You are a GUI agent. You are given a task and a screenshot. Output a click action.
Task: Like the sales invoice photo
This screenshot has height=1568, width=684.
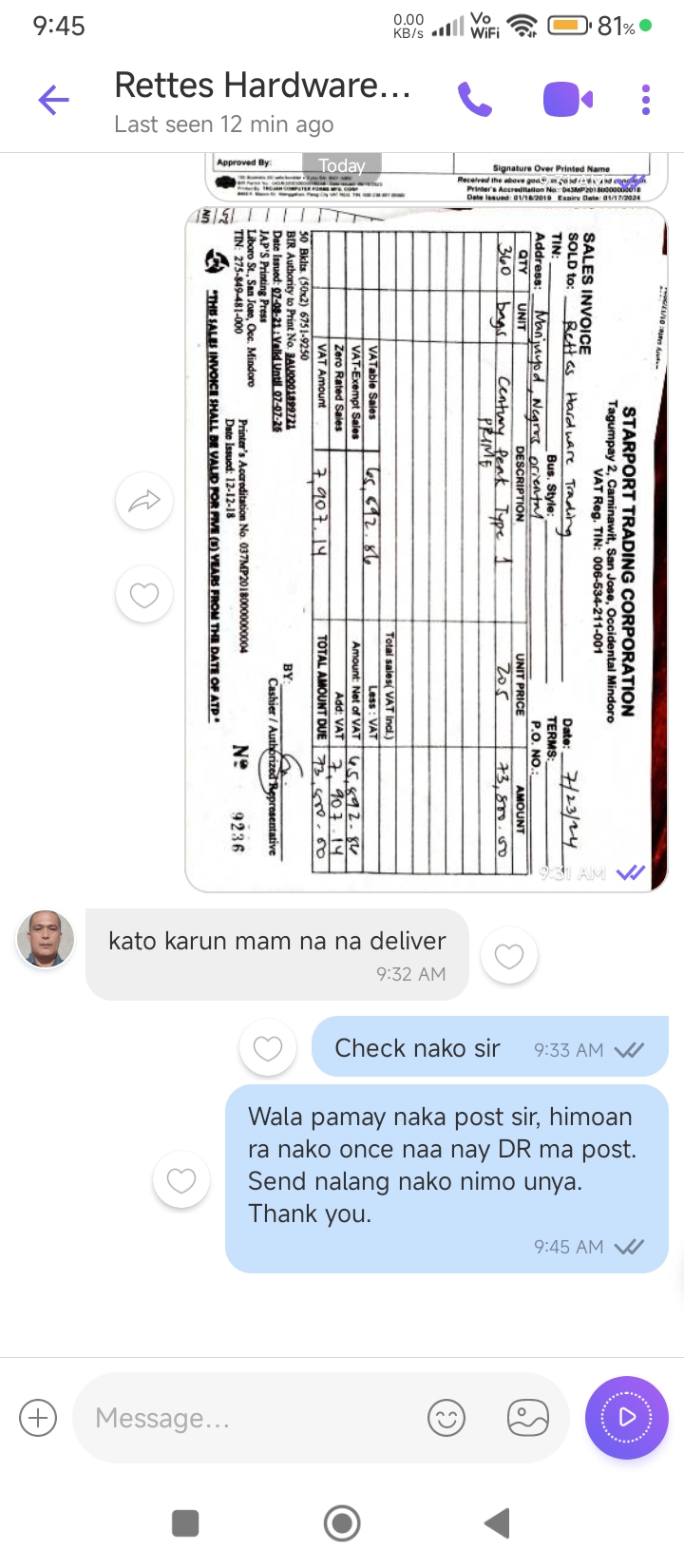pos(144,596)
